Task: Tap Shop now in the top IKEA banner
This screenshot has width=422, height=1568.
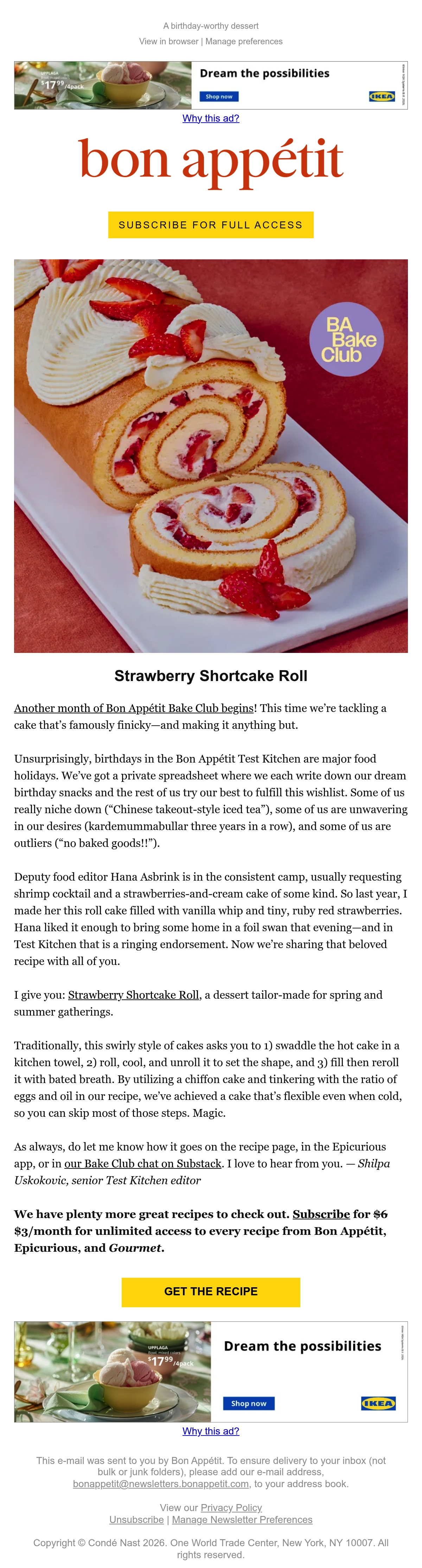Action: [219, 97]
